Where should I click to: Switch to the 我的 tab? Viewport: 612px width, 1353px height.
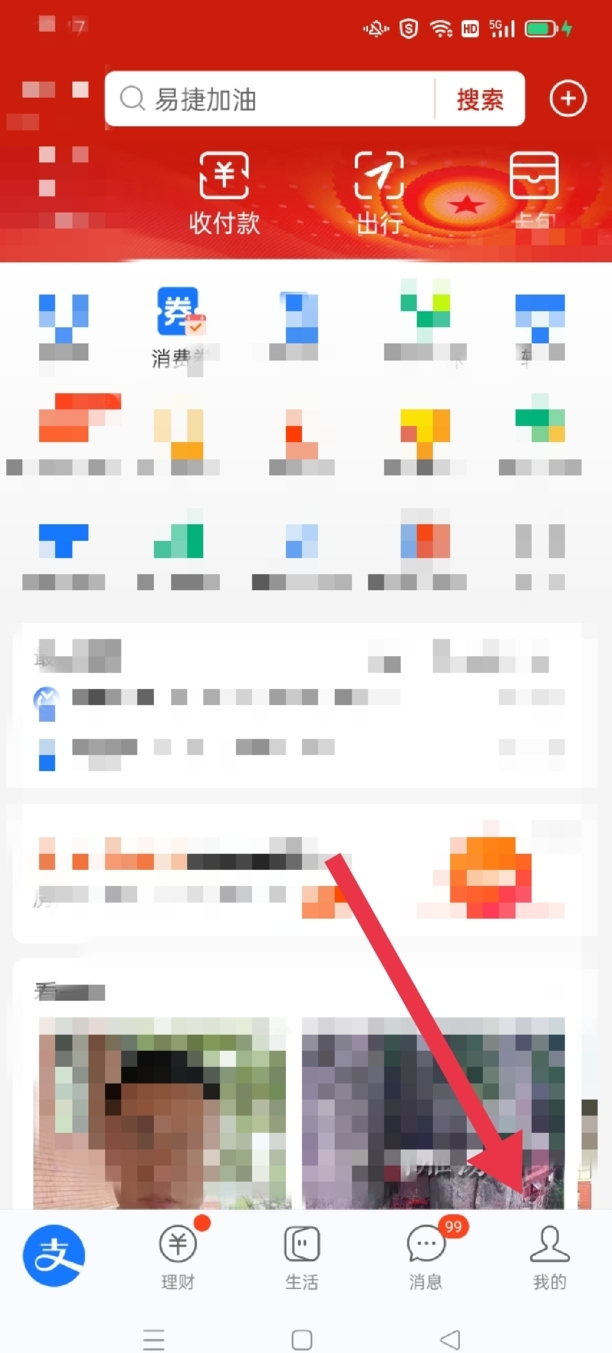click(x=549, y=1257)
